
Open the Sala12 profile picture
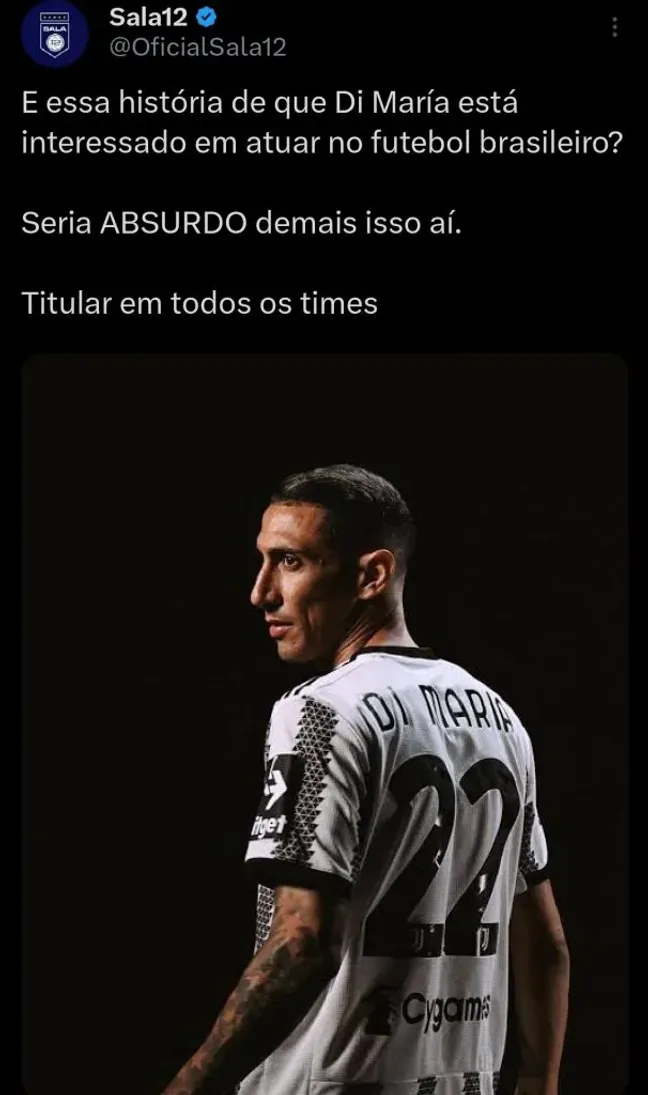53,33
